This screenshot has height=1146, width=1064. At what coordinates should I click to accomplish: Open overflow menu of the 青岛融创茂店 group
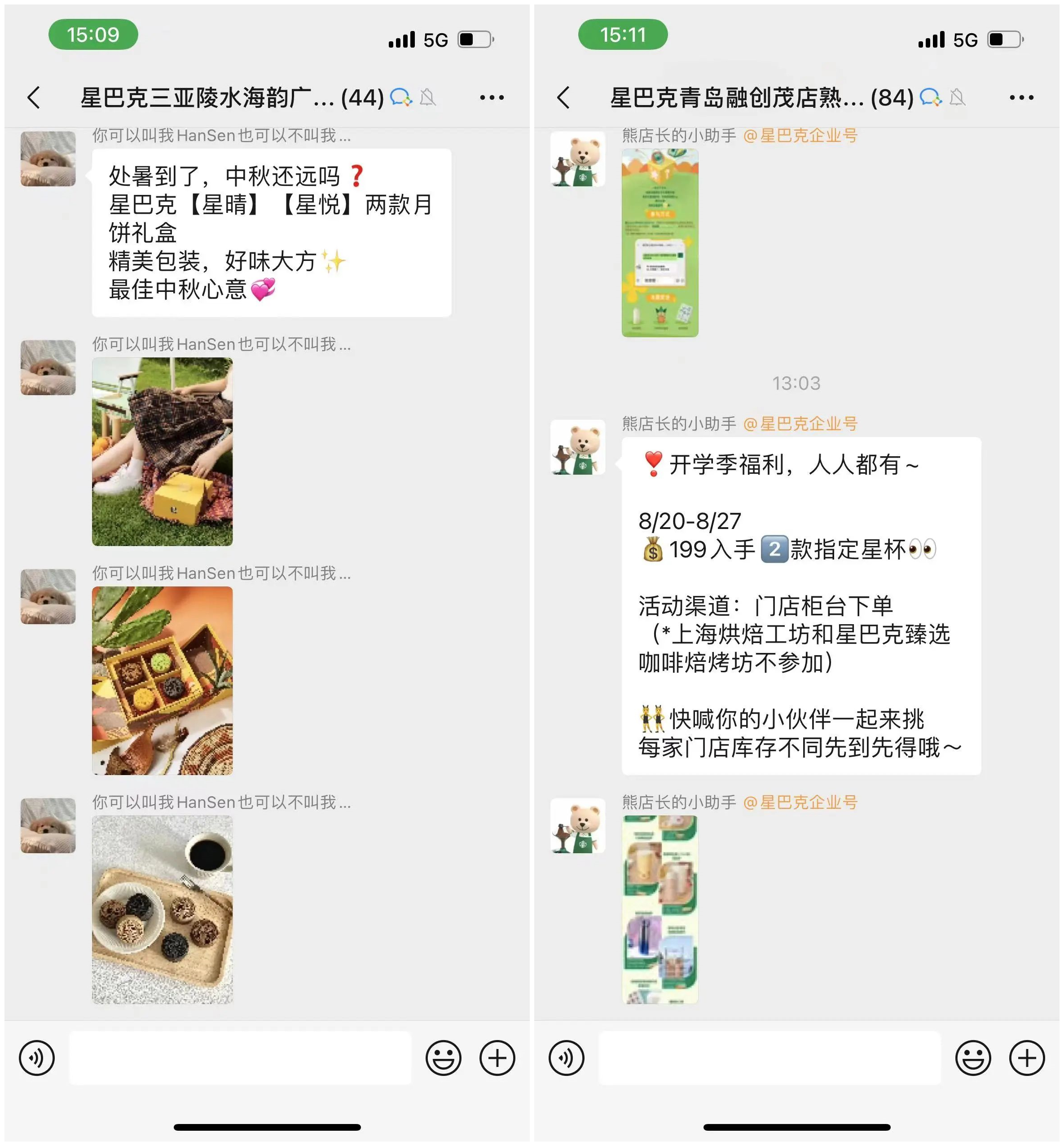pos(1021,97)
